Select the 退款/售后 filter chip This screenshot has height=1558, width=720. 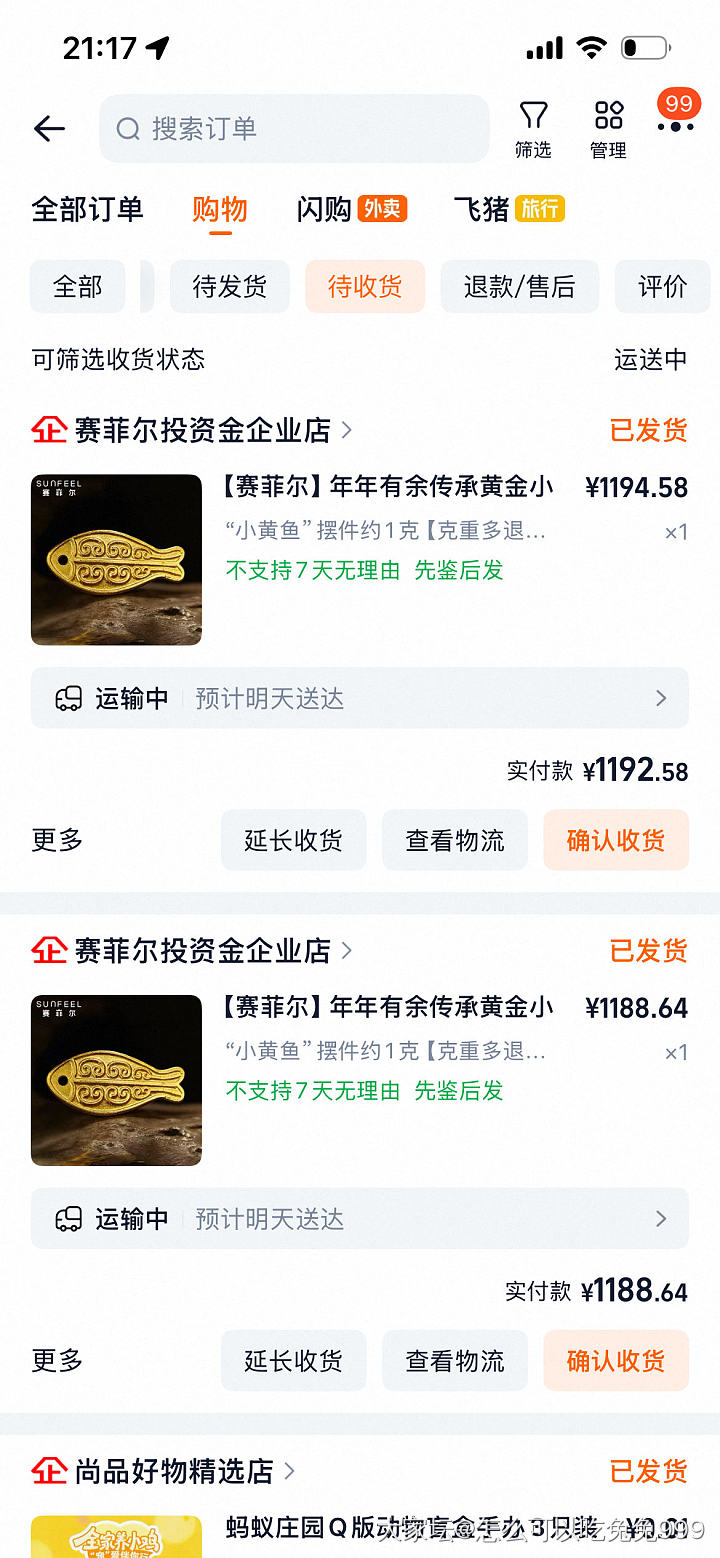pyautogui.click(x=519, y=286)
